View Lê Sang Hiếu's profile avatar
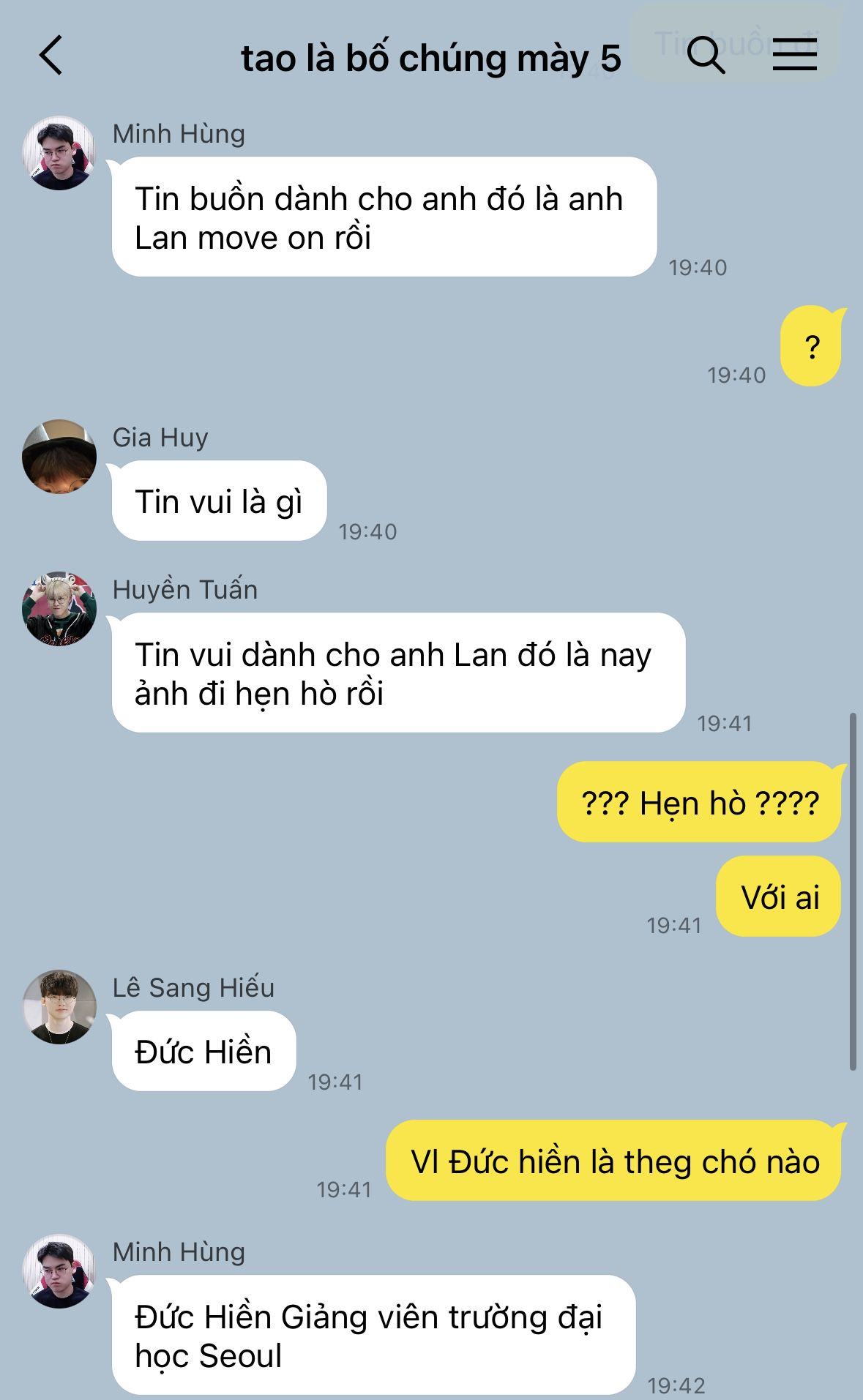Screen dimensions: 863x1400 [x=59, y=1007]
